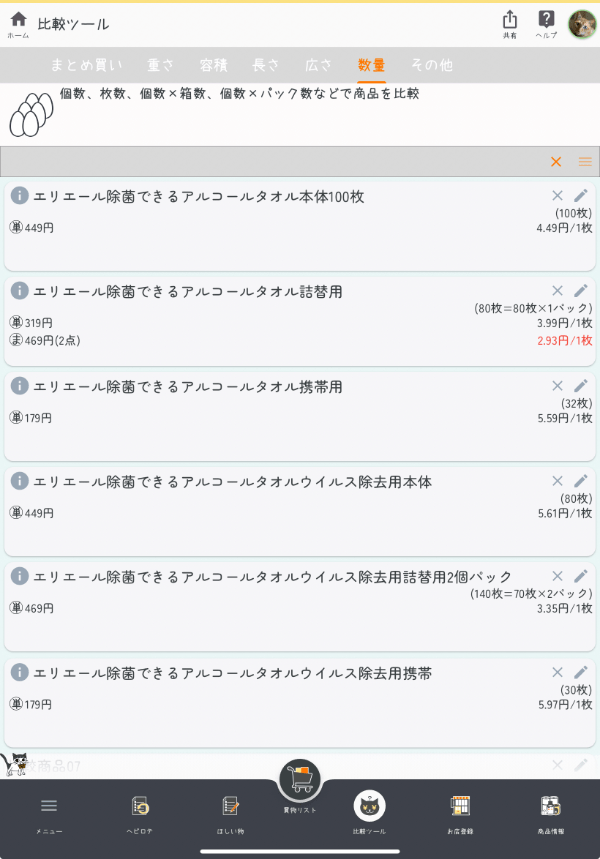This screenshot has width=600, height=859.
Task: Remove アルコールタオル本体100枚 from the list
Action: (x=557, y=195)
